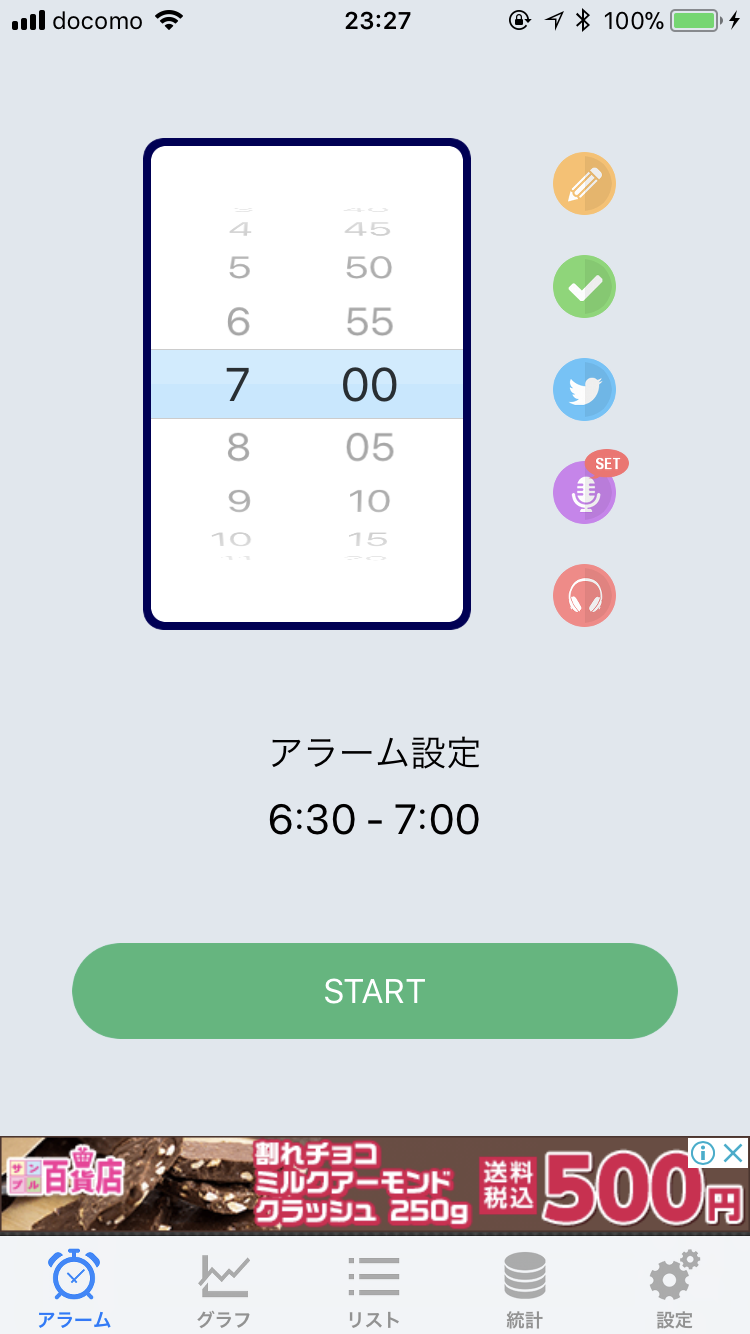Screen dimensions: 750x1334
Task: Tap the orange pencil memo icon
Action: (x=584, y=184)
